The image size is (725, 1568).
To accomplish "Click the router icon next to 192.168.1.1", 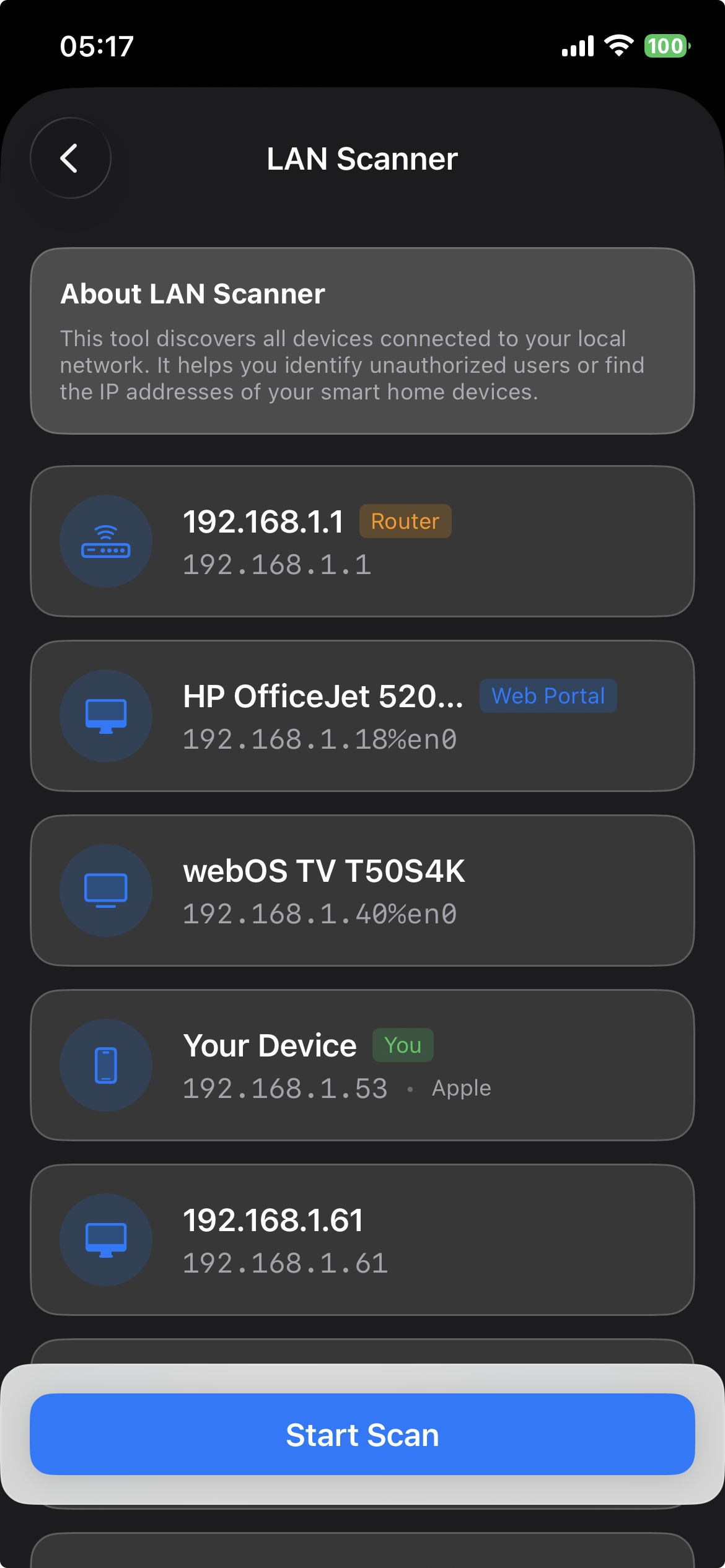I will tap(105, 541).
